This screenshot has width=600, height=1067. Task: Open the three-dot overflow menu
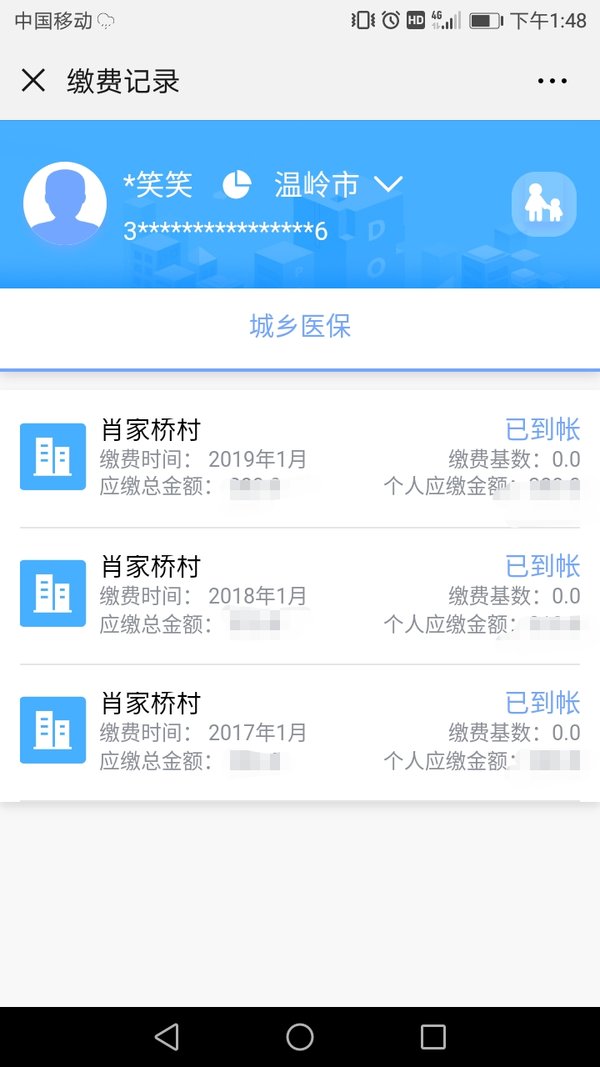(552, 80)
